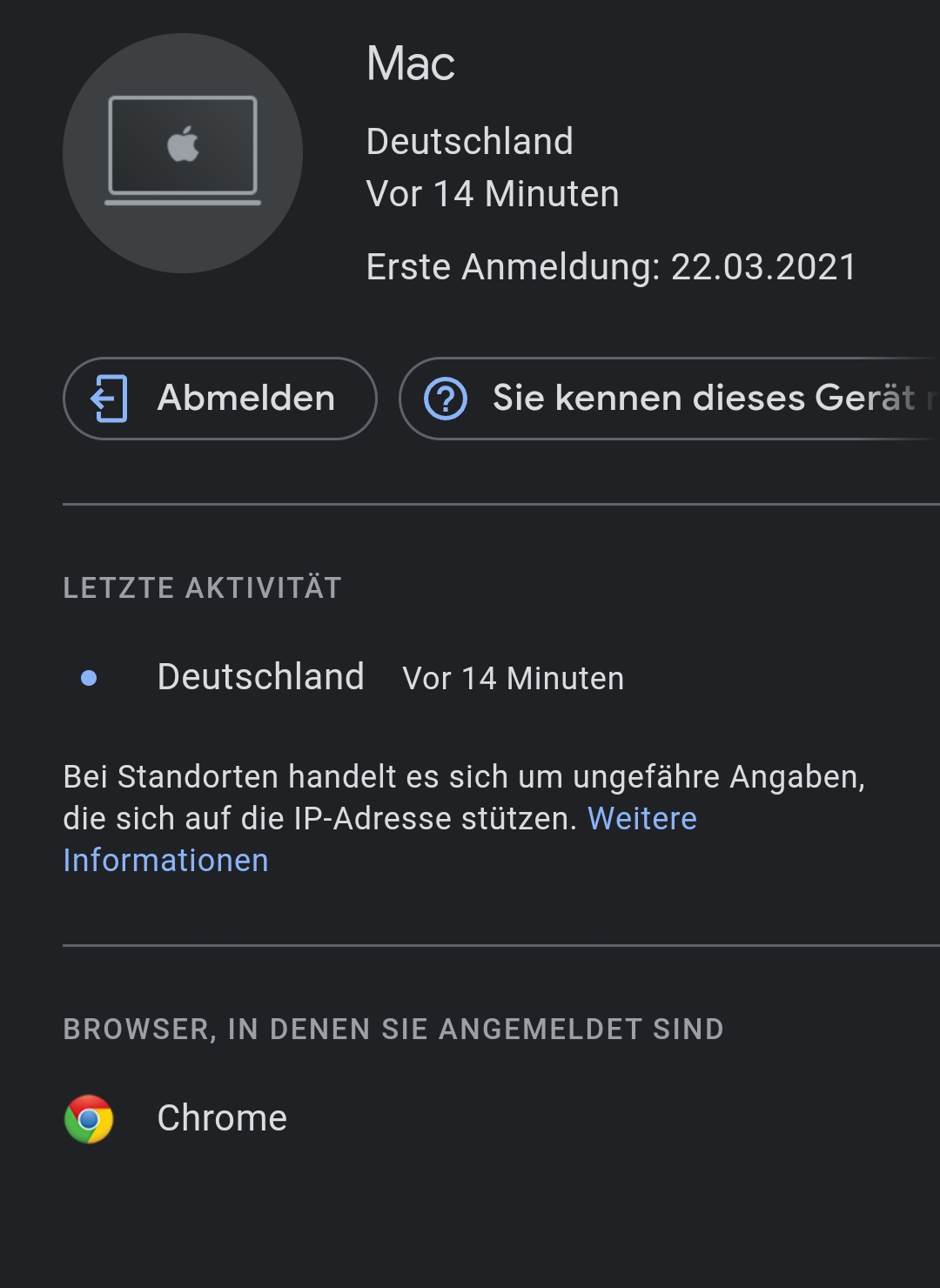Open the "Weitere Informationen" link
The image size is (940, 1288).
(641, 819)
